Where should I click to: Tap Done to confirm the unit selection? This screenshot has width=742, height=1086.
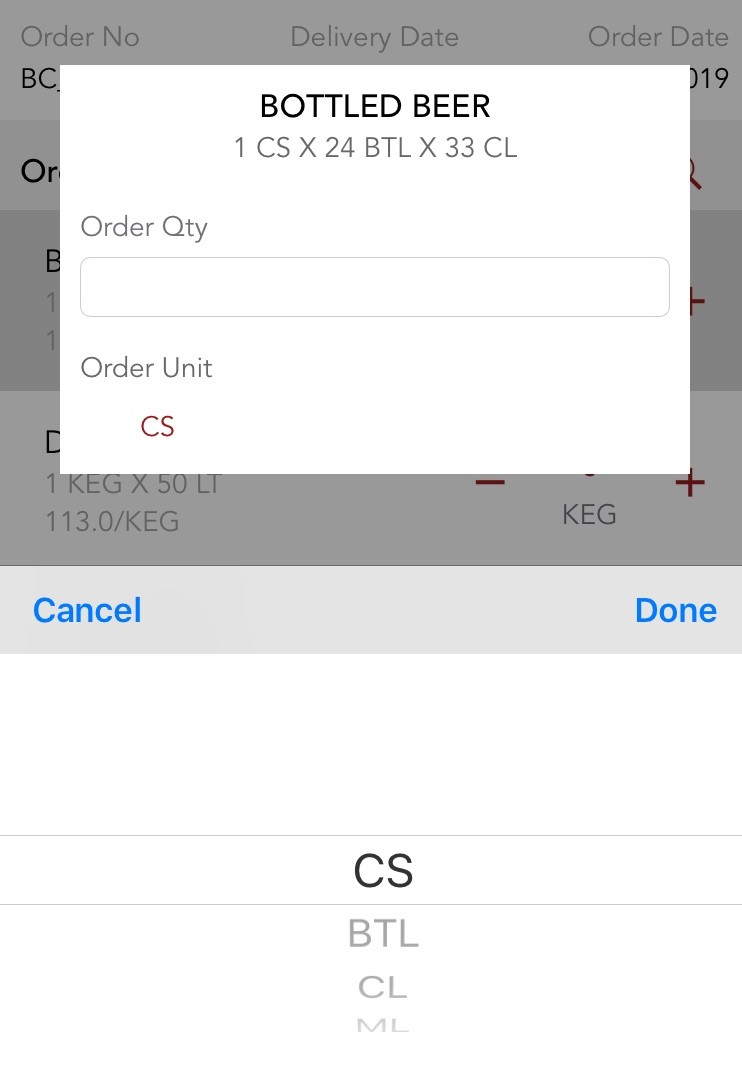tap(676, 610)
